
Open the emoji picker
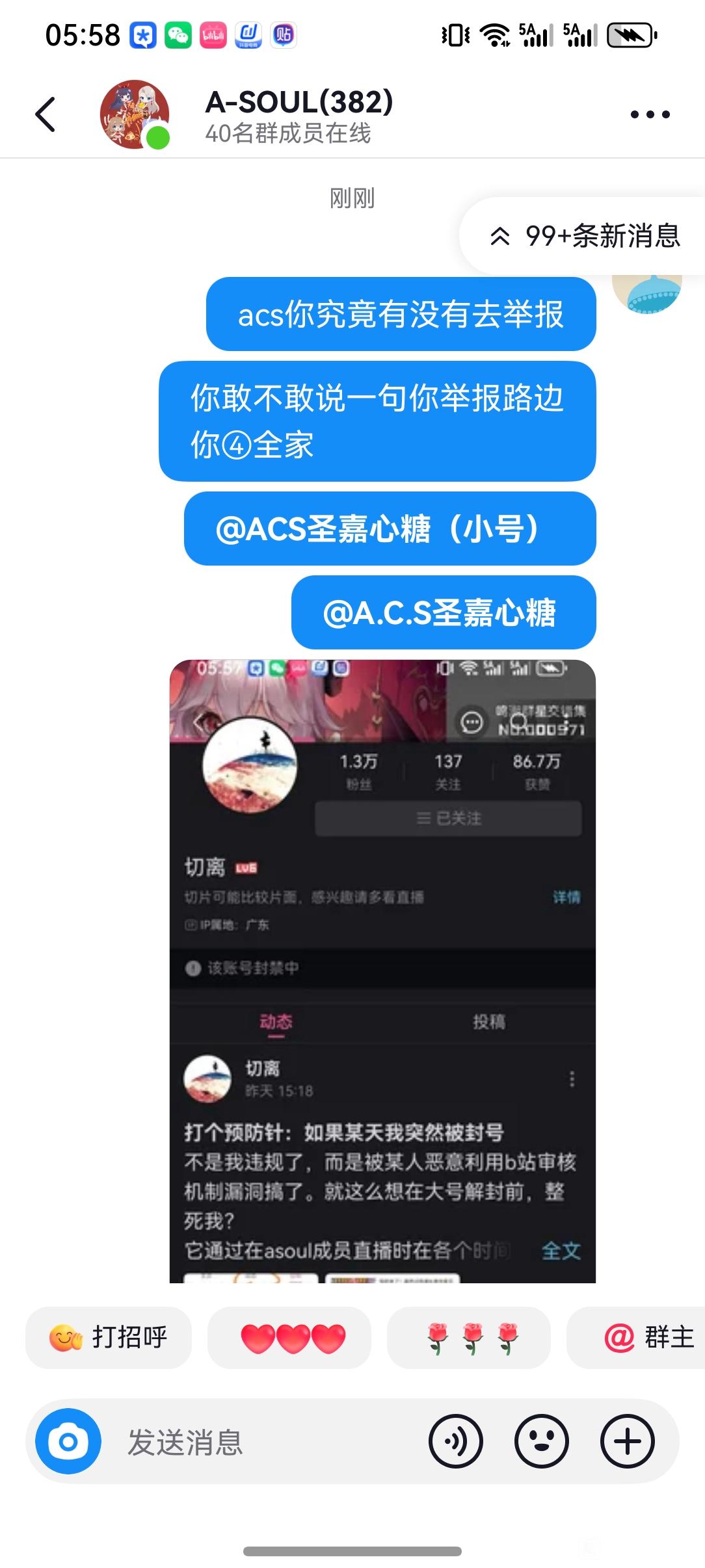(542, 1441)
